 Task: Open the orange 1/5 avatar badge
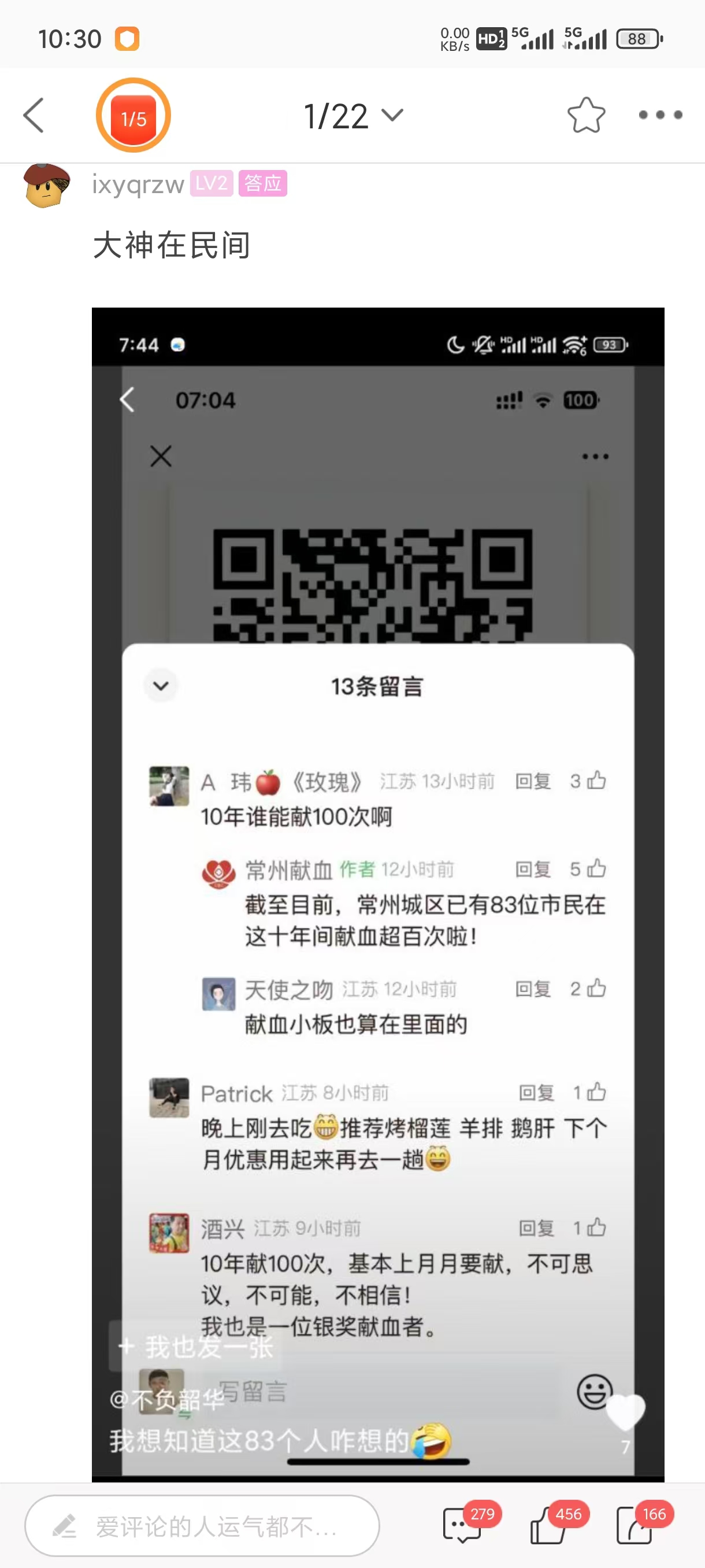click(x=133, y=115)
